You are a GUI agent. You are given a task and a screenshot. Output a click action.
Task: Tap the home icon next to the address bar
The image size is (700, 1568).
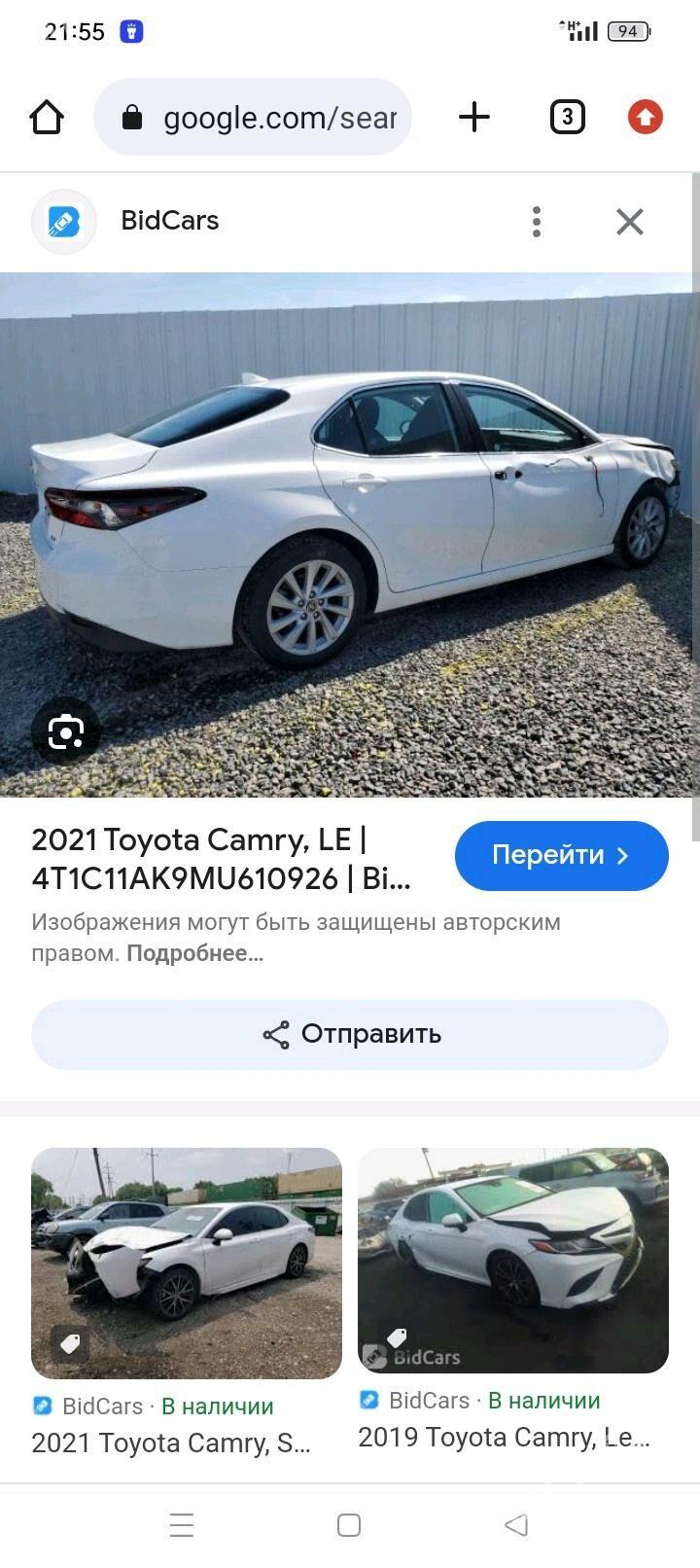point(47,117)
